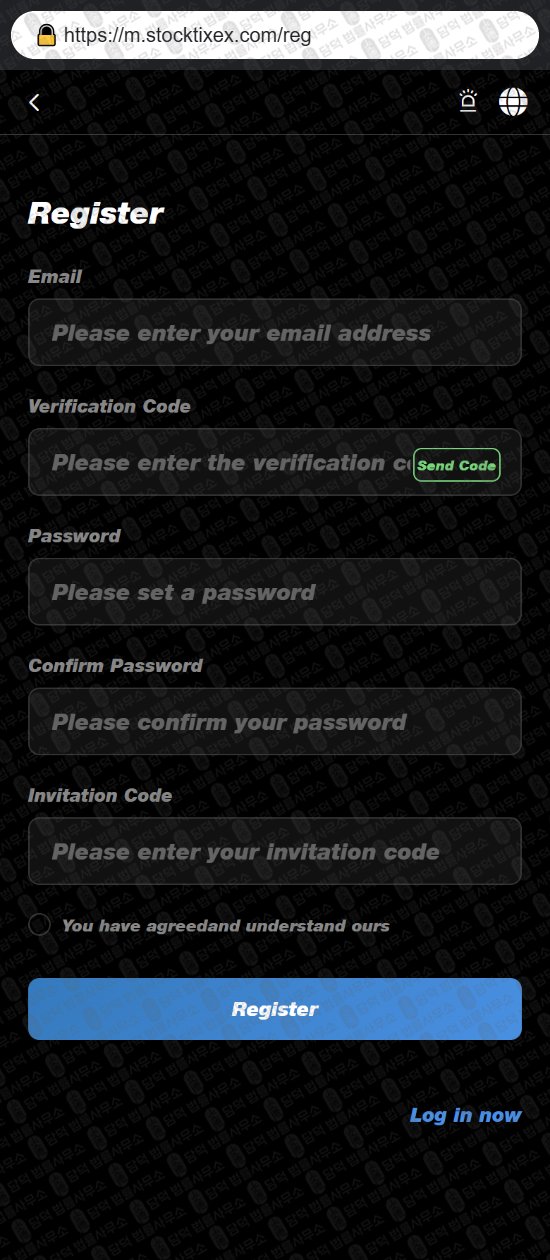Tap the verification code field
This screenshot has width=550, height=1260.
220,462
